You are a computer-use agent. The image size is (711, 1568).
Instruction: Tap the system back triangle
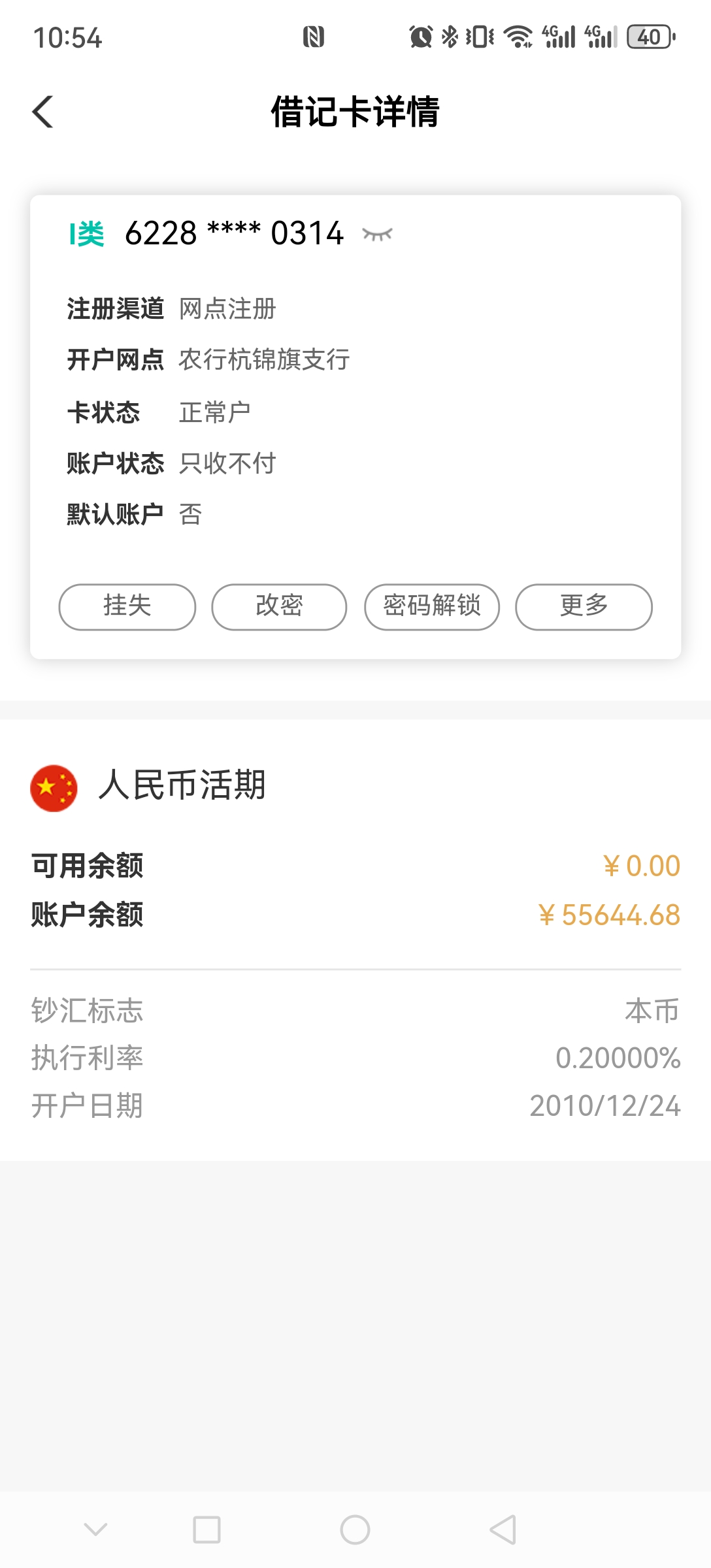pyautogui.click(x=503, y=1529)
